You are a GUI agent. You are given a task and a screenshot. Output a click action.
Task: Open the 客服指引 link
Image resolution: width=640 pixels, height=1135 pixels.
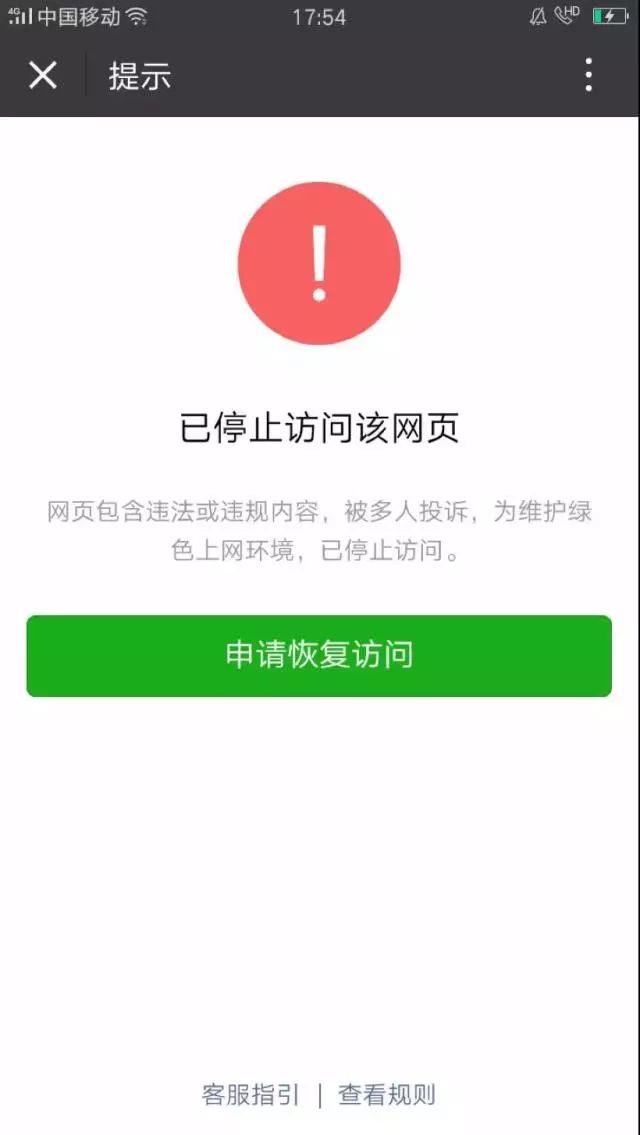point(250,1095)
